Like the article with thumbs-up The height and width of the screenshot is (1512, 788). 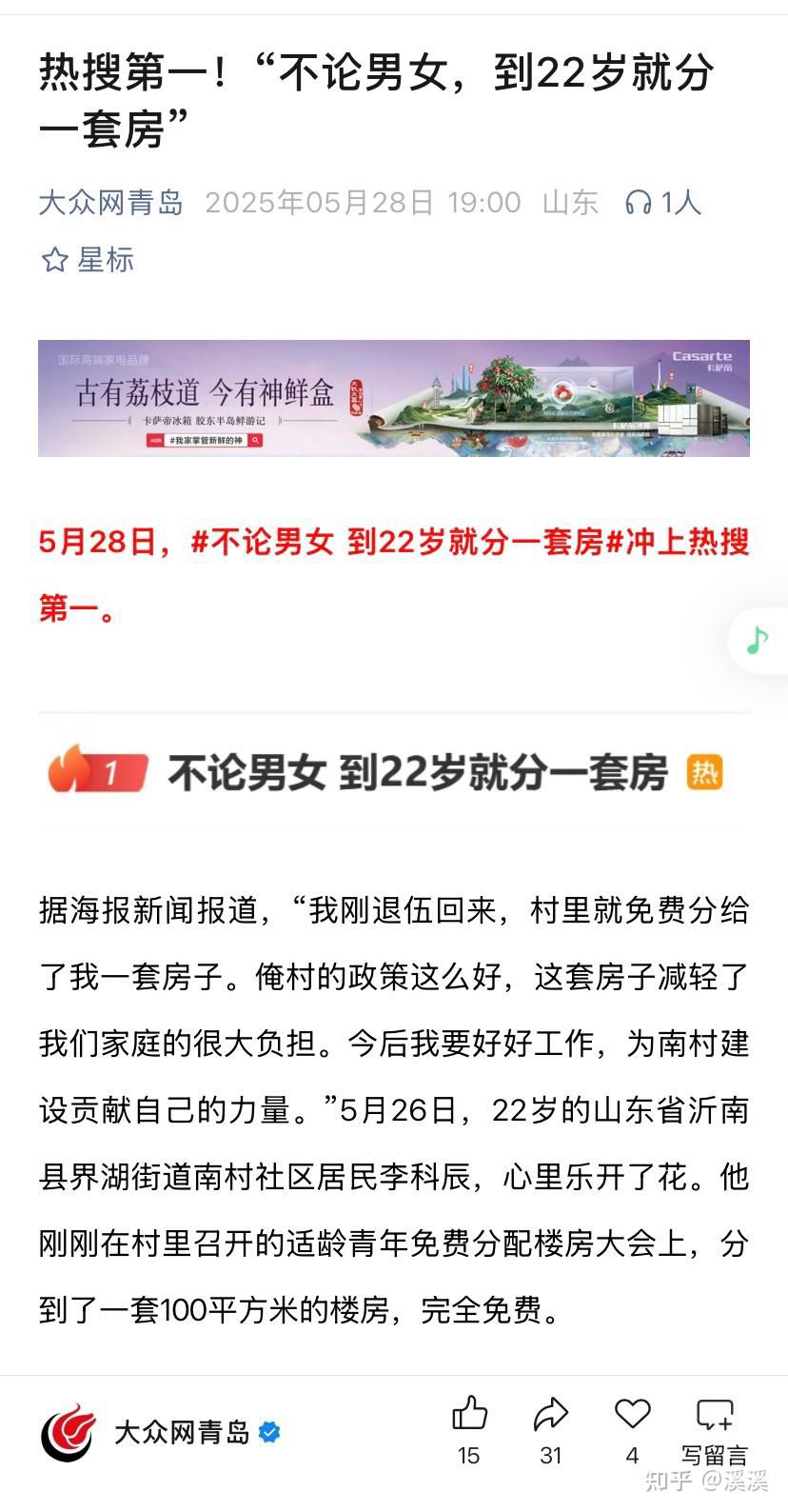(468, 1414)
